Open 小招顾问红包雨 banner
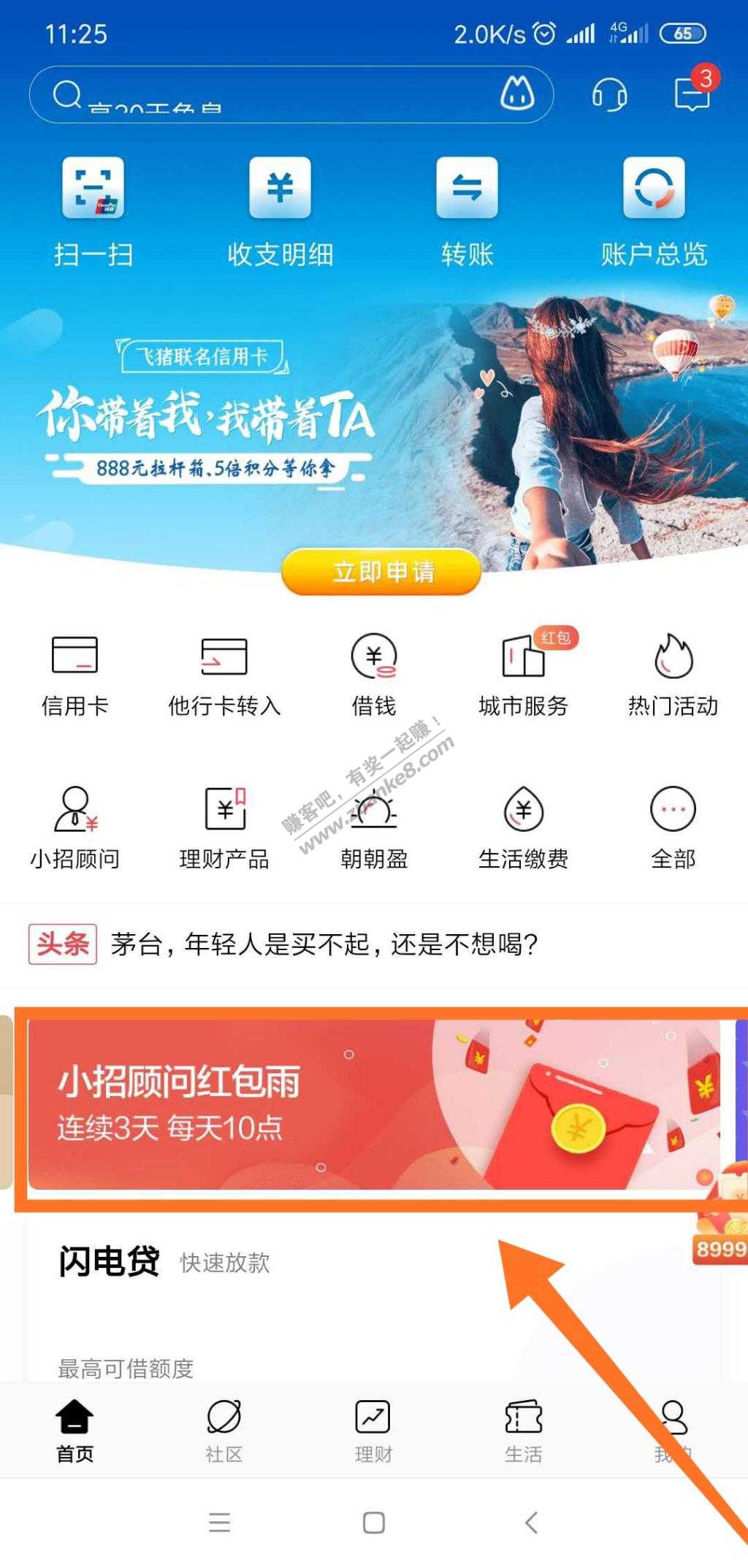Image resolution: width=748 pixels, height=1568 pixels. 373,1104
